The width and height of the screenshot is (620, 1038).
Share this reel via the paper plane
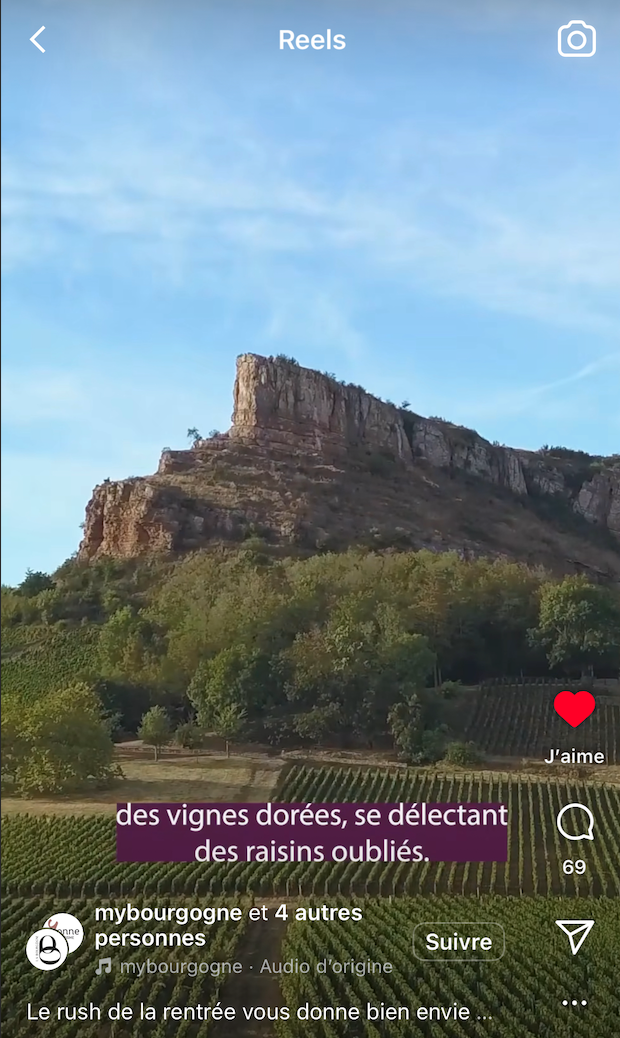tap(574, 937)
